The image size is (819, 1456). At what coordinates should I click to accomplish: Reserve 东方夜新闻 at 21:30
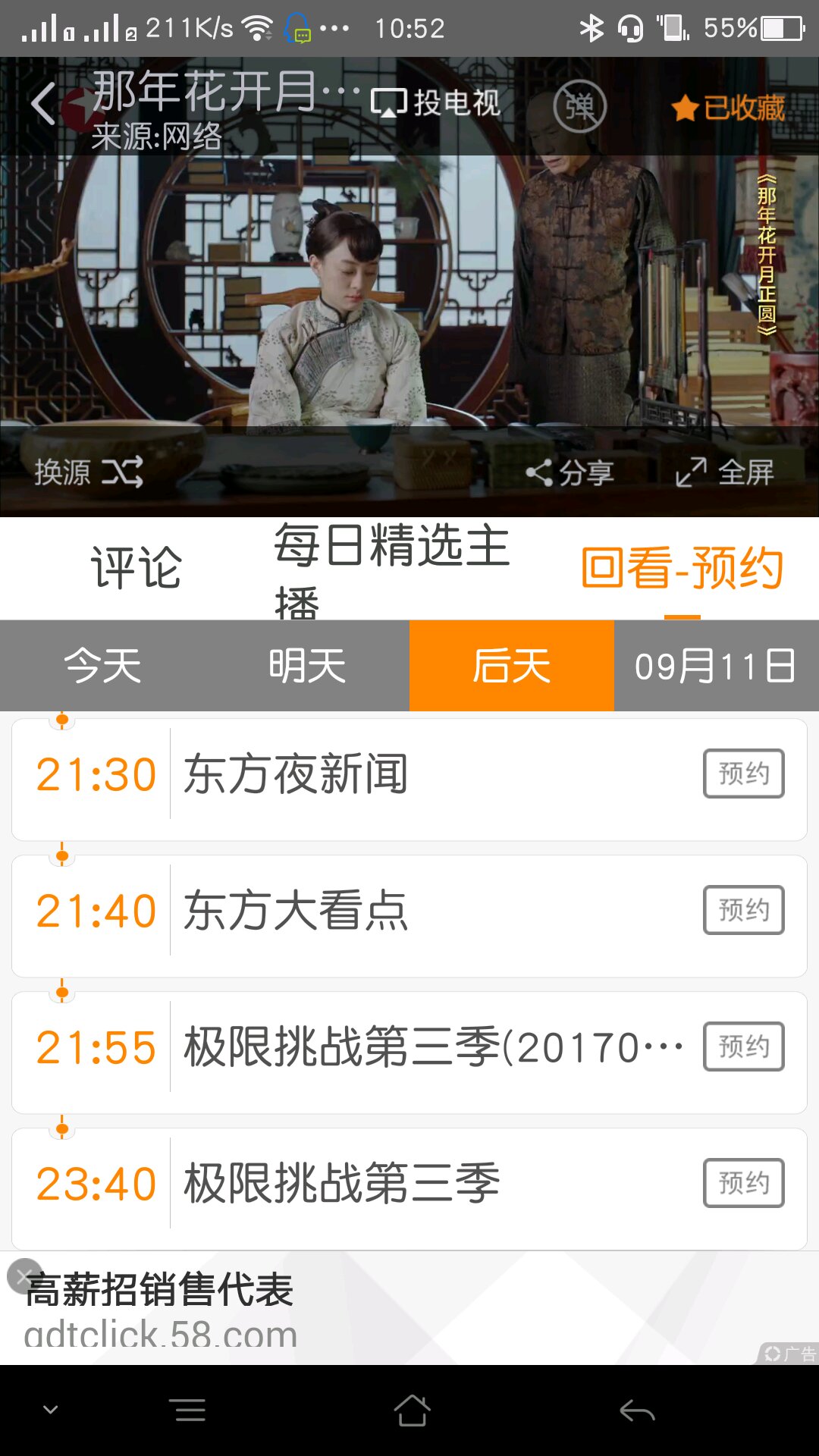pyautogui.click(x=743, y=773)
